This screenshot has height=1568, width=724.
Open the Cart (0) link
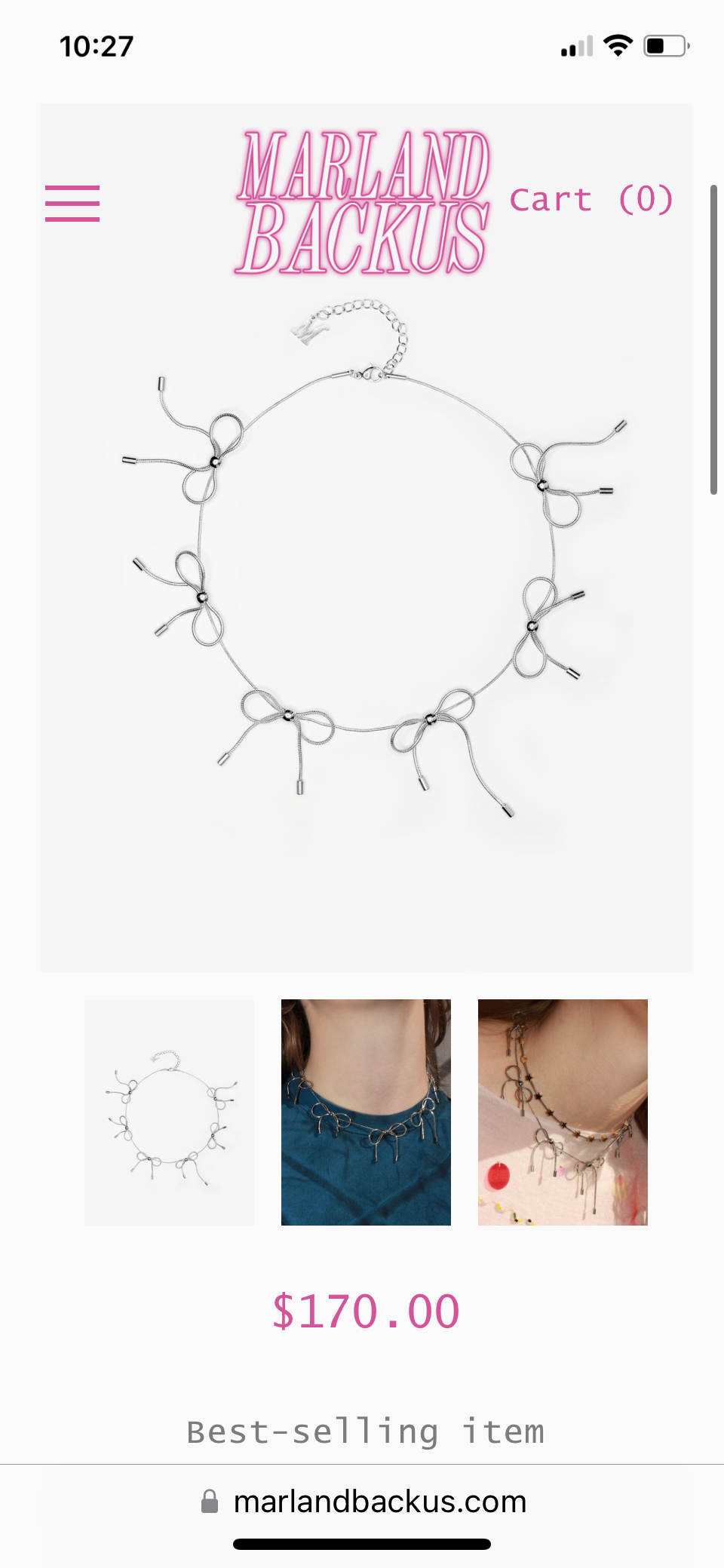591,200
